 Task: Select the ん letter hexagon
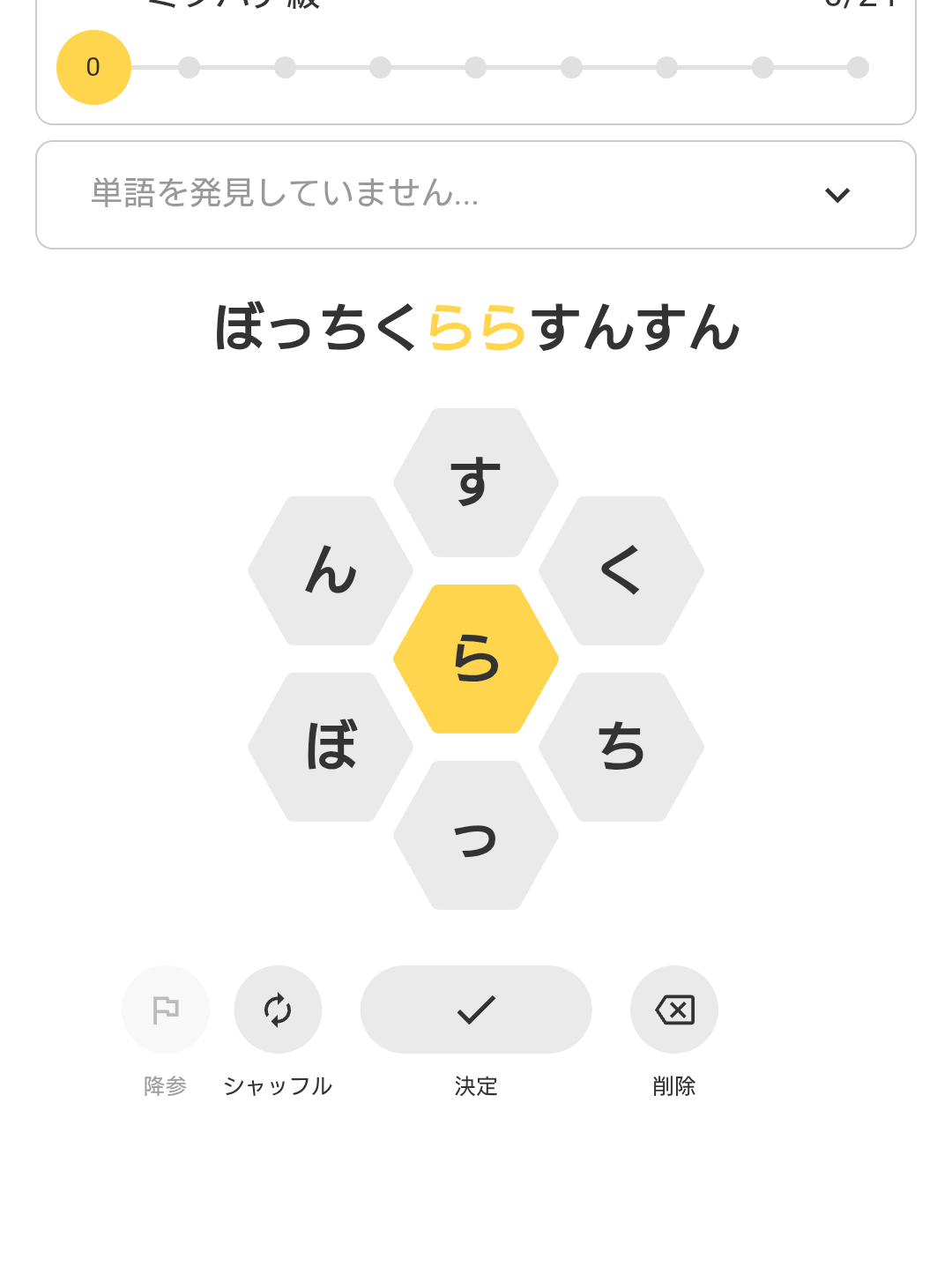[331, 570]
